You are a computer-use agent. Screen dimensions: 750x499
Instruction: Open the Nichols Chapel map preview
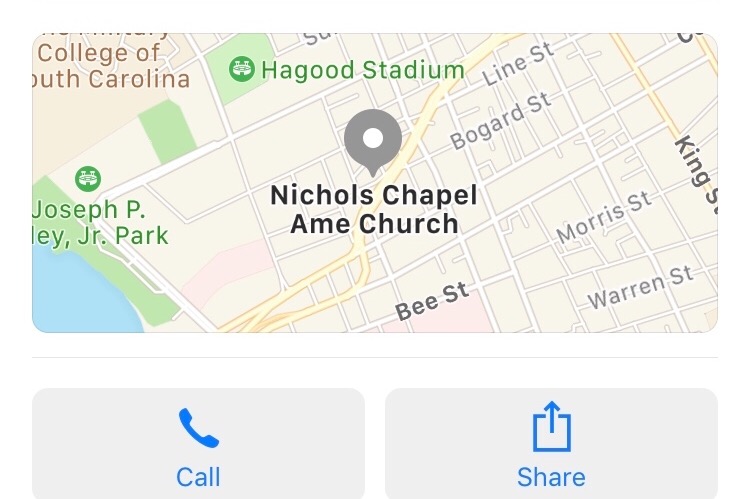pos(374,183)
